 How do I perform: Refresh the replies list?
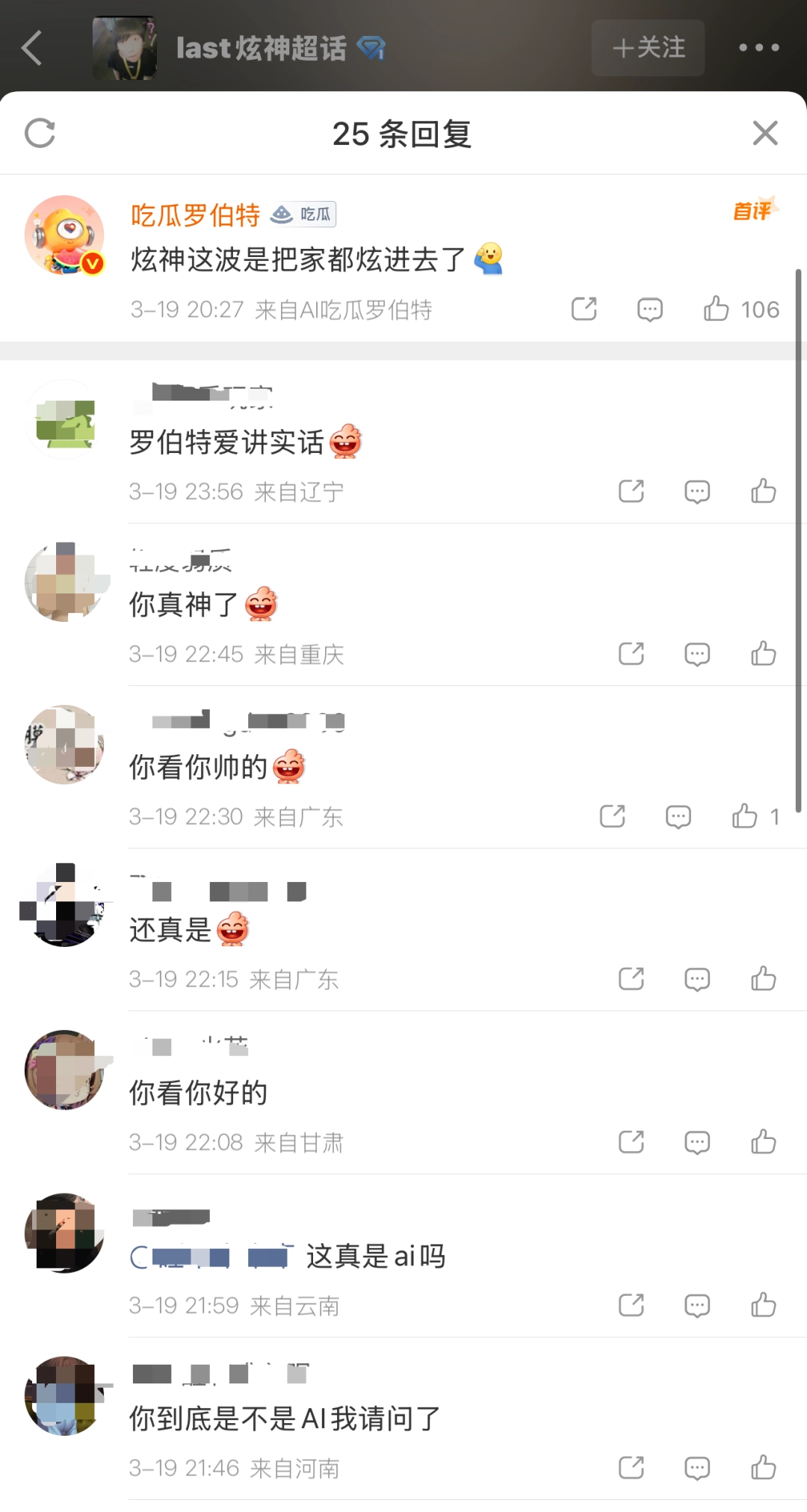[40, 134]
